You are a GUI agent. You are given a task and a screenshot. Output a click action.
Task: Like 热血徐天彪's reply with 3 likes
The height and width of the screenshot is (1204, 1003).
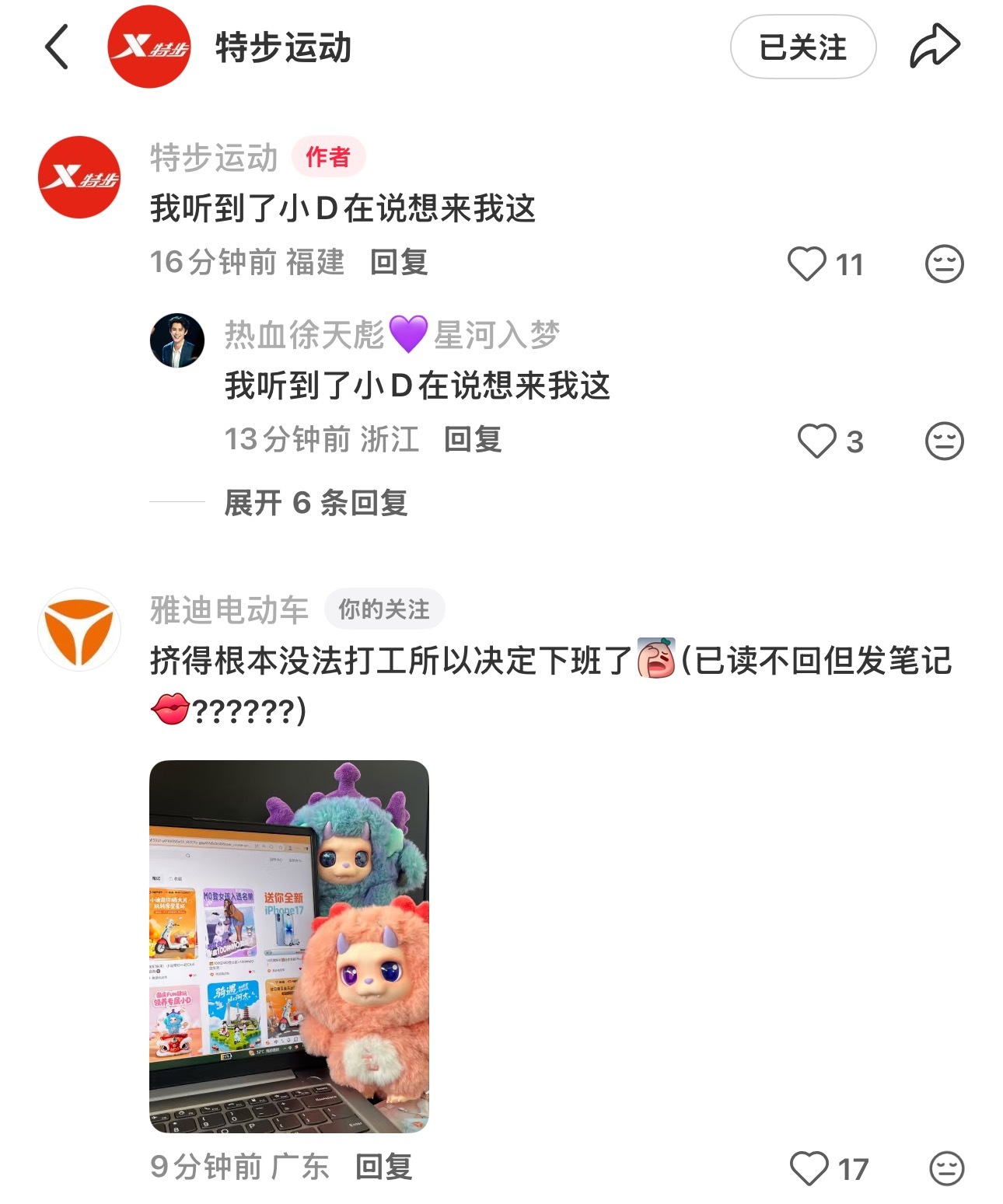coord(816,441)
